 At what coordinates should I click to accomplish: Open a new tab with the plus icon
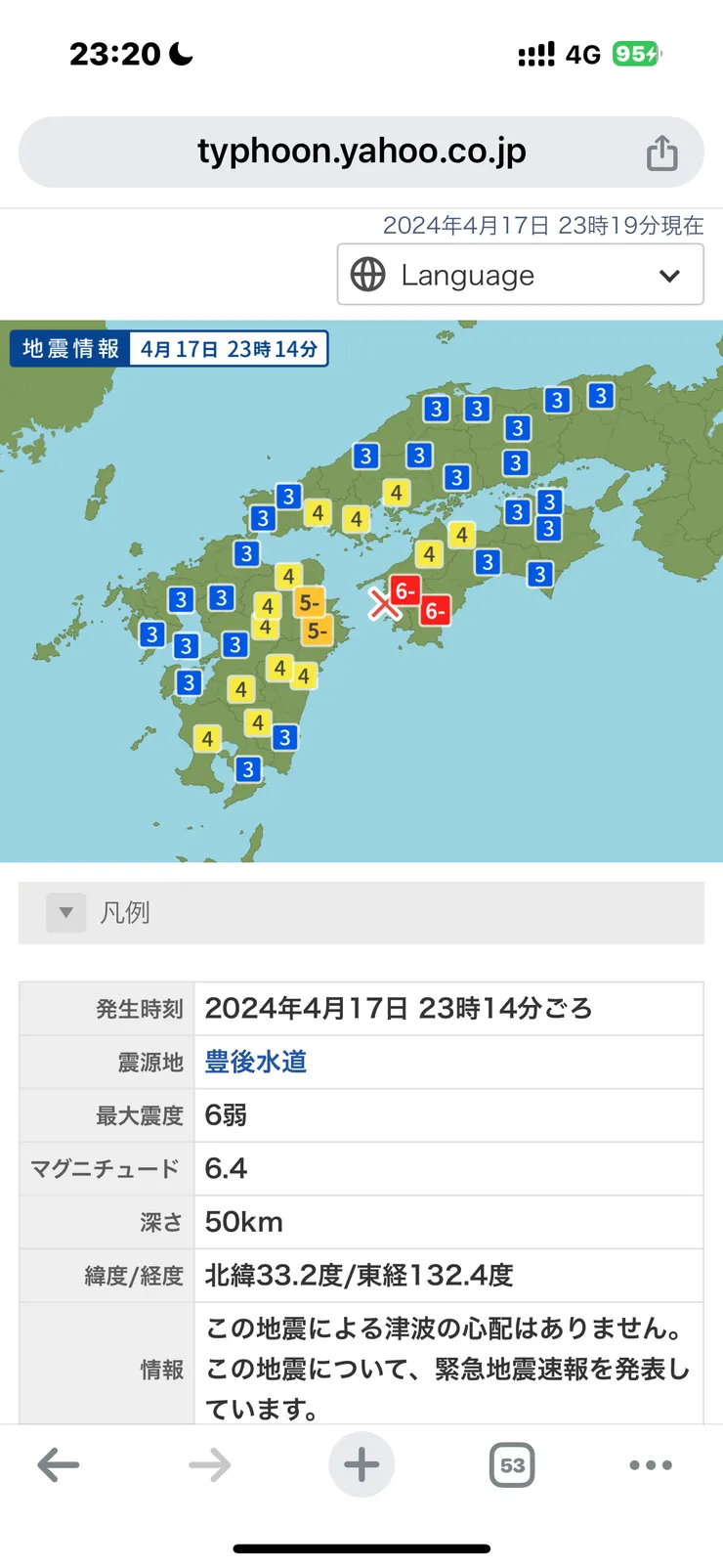tap(361, 1463)
